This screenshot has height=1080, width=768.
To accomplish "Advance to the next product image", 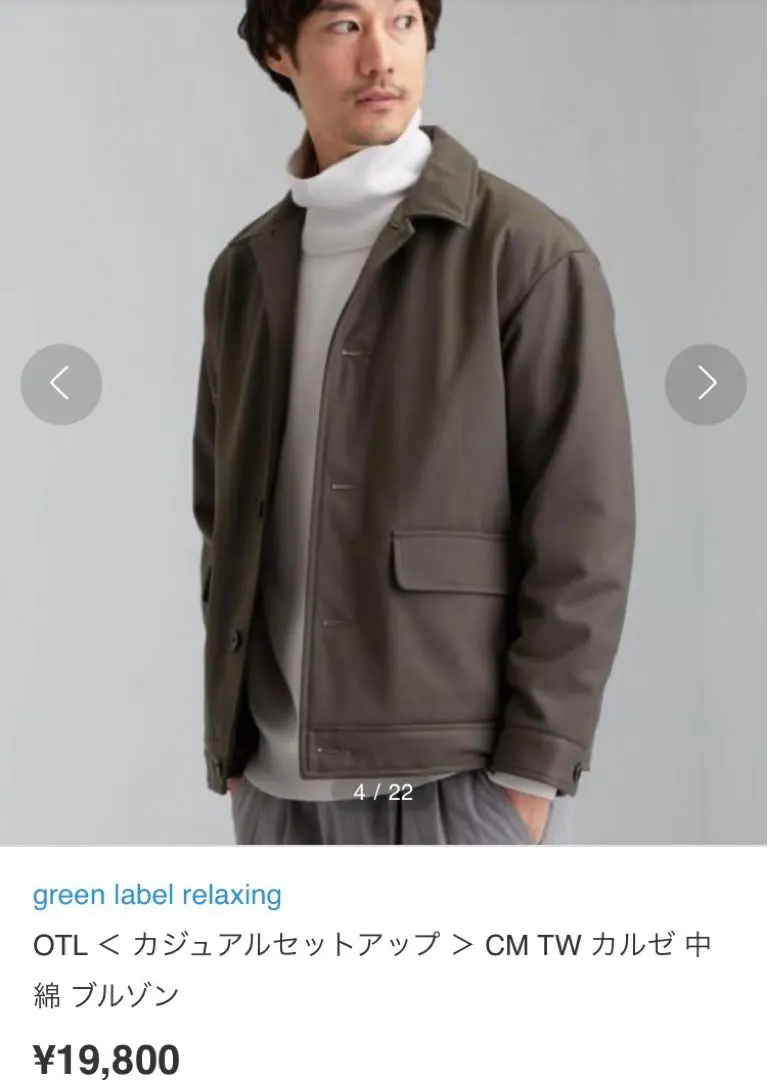I will 706,385.
